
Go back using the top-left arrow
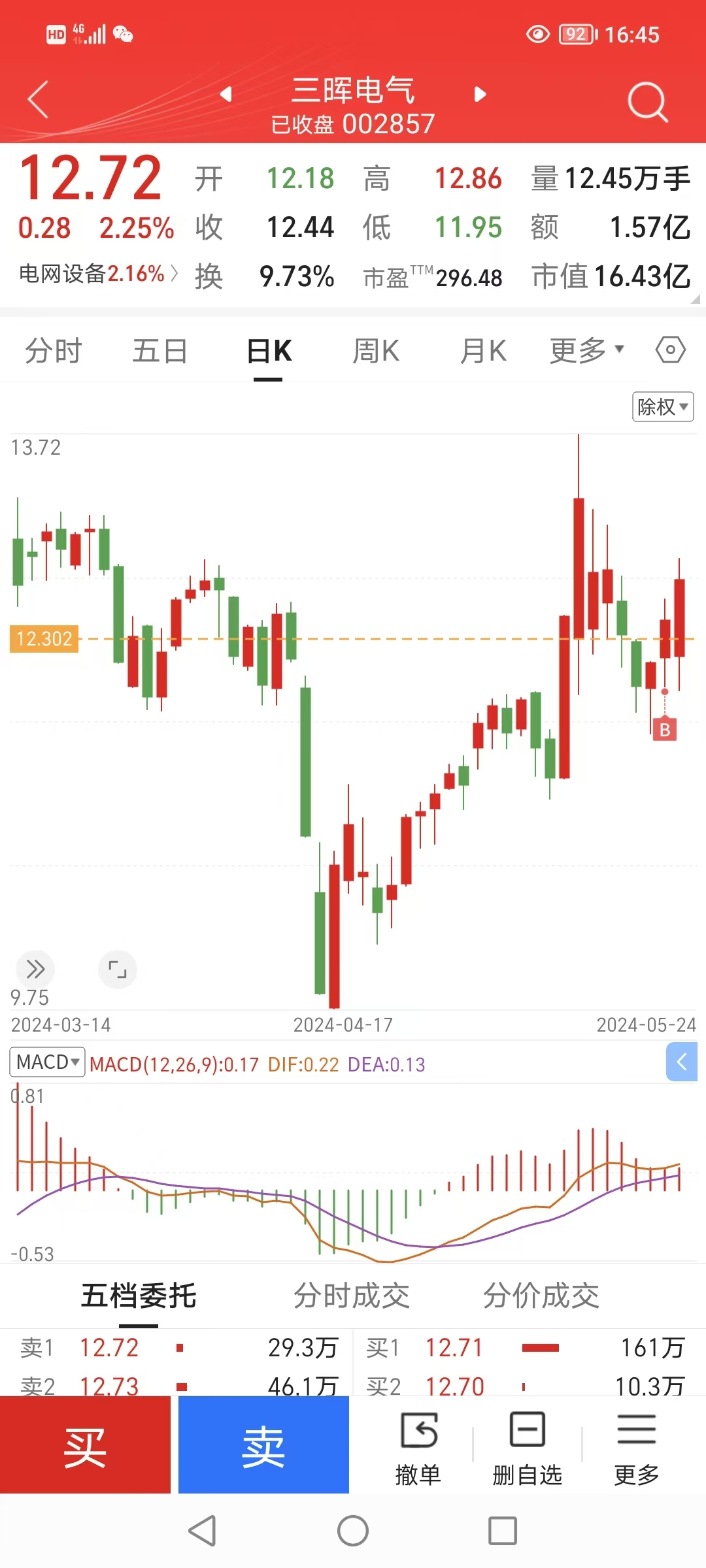tap(38, 99)
